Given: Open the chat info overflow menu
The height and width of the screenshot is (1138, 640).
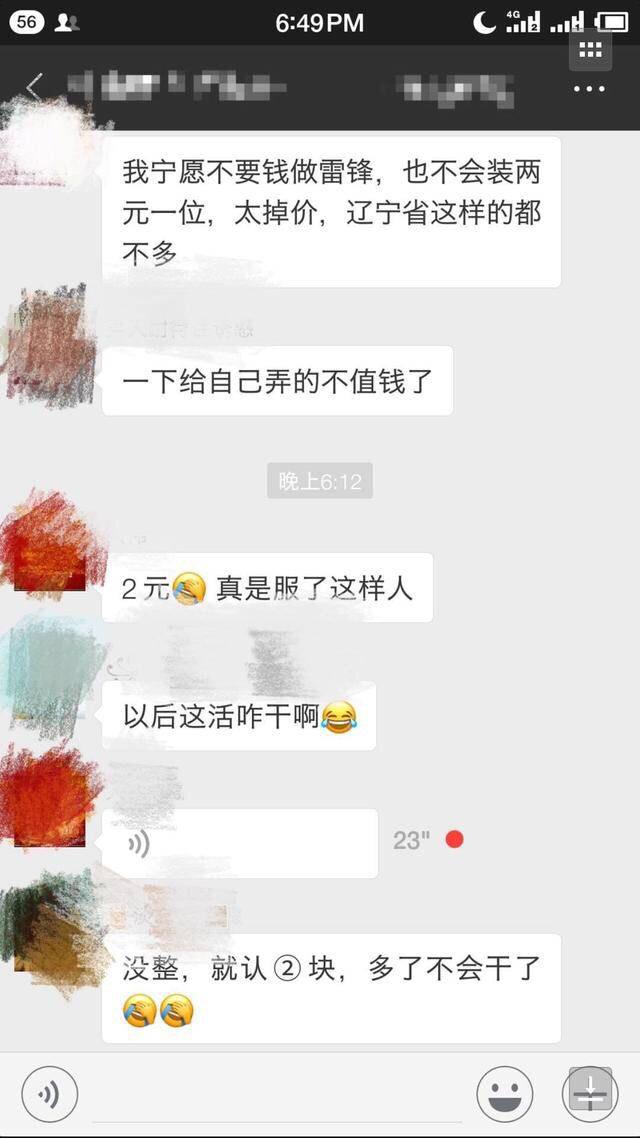Looking at the screenshot, I should tap(589, 89).
